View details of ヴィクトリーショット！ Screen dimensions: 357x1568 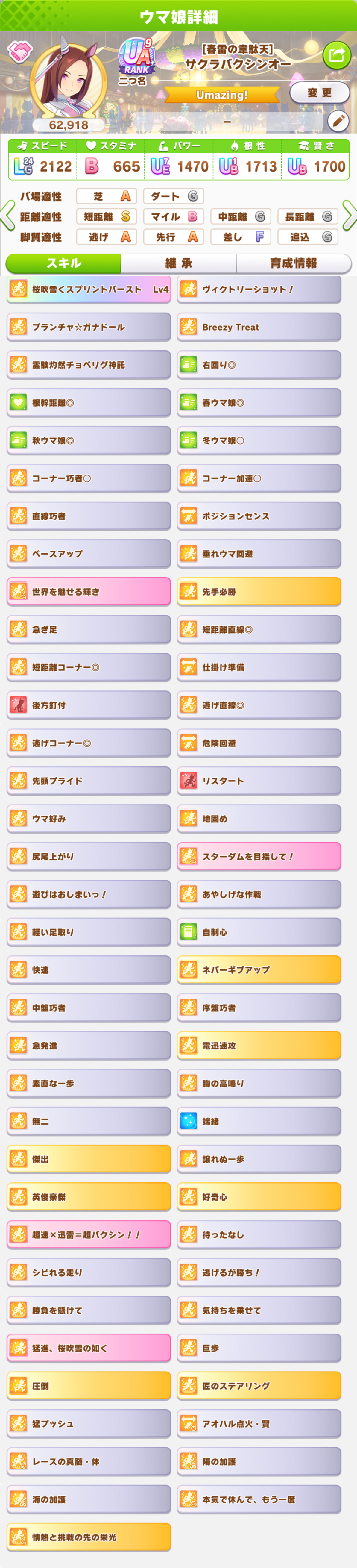[259, 290]
